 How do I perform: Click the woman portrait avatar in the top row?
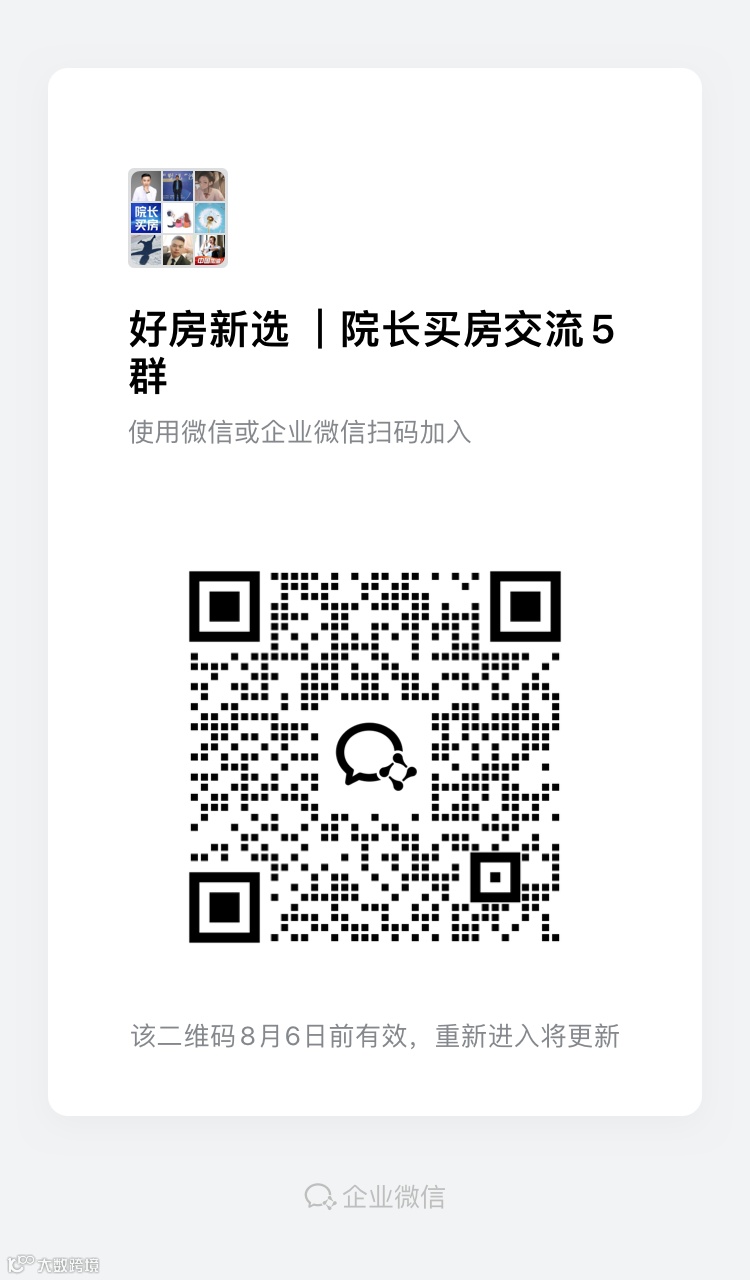point(208,186)
